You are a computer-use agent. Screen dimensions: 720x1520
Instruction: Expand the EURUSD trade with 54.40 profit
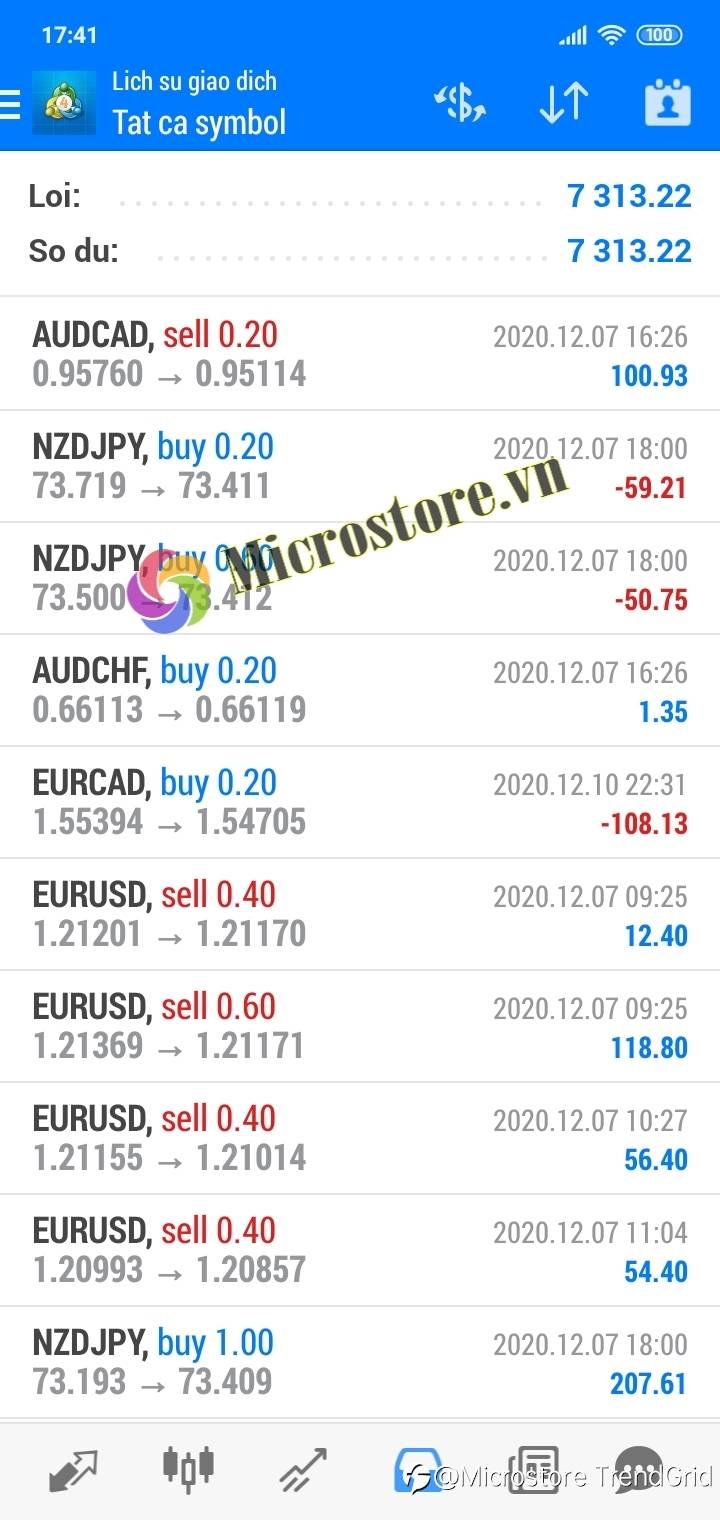tap(360, 1250)
